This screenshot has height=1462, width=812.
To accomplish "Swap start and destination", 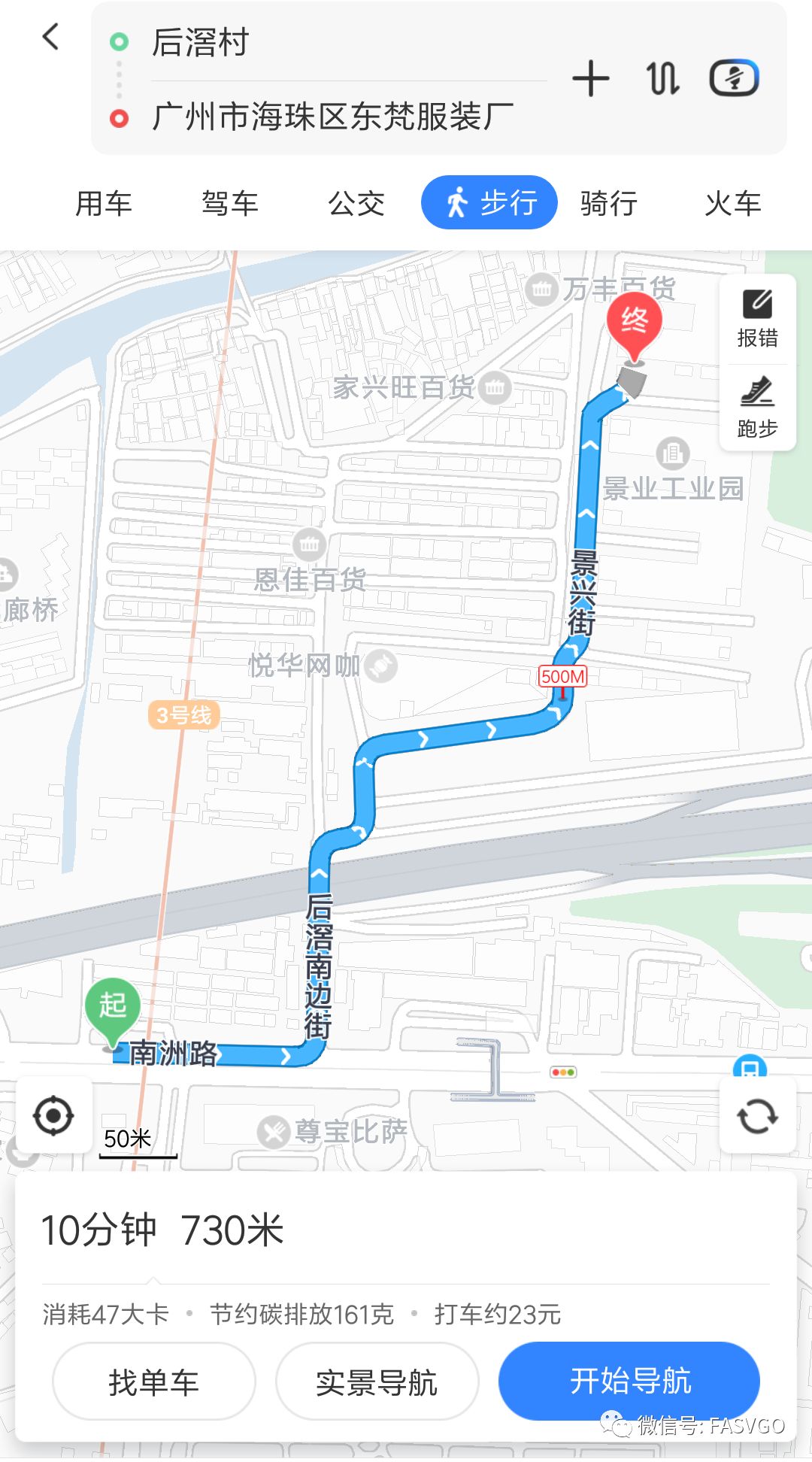I will tap(662, 79).
